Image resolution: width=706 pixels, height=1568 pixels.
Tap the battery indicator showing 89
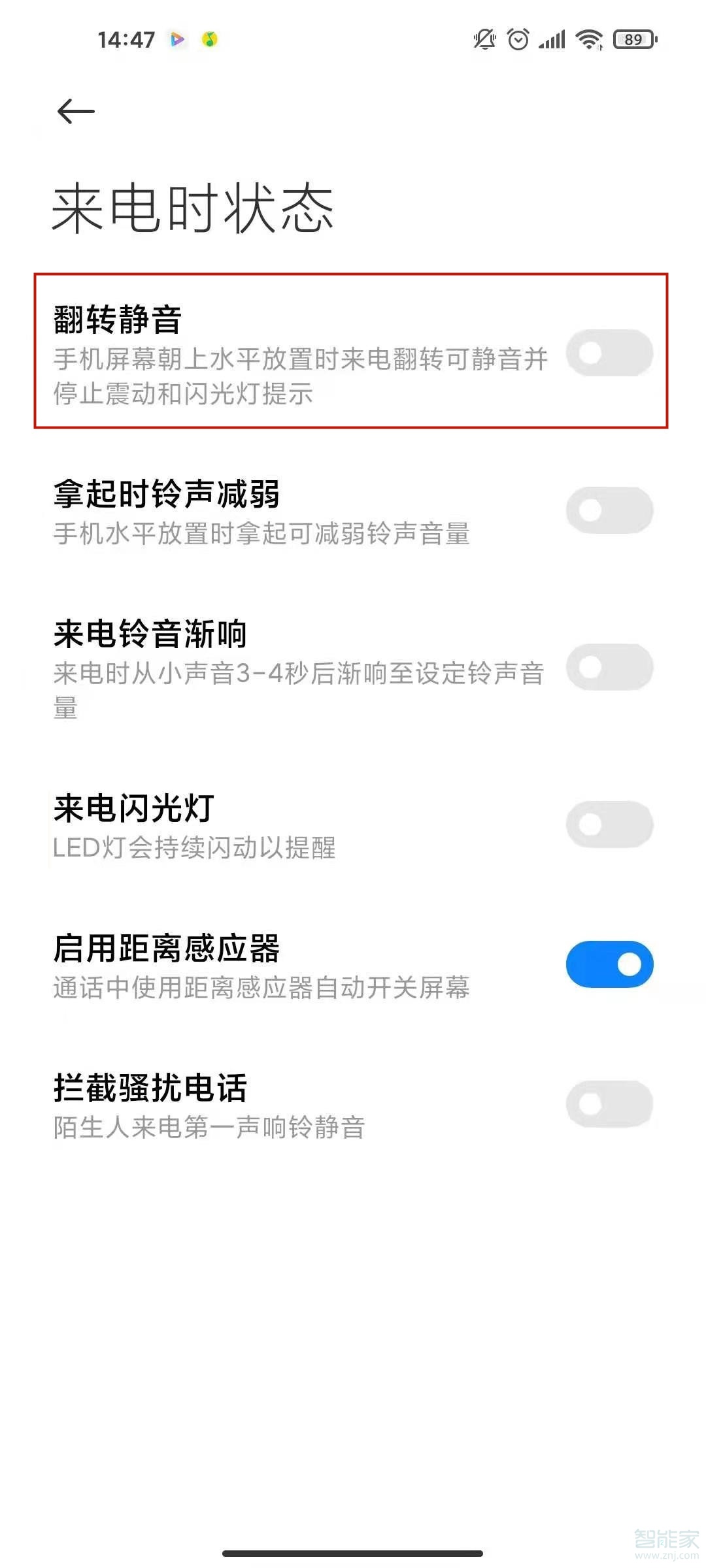[631, 39]
